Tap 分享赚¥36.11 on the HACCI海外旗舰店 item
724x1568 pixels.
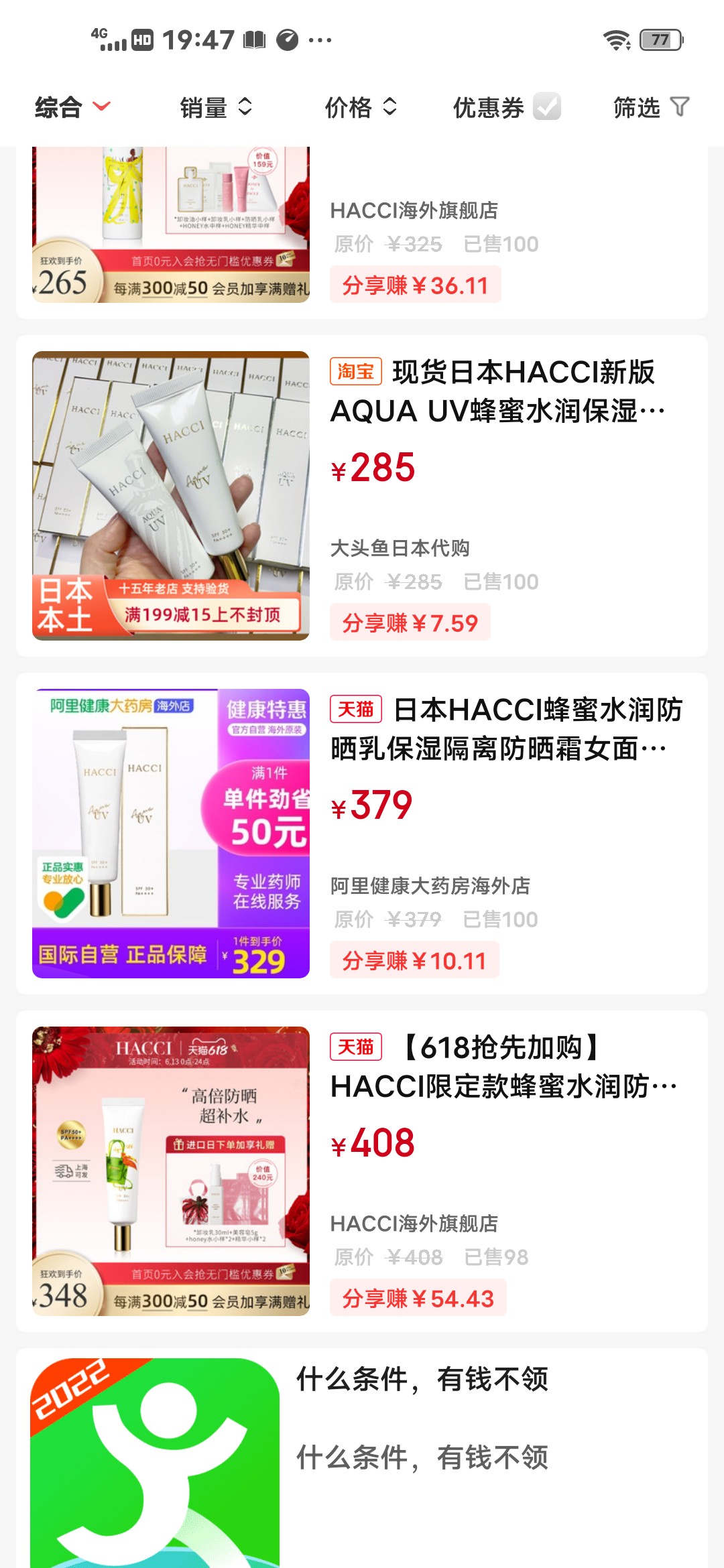pyautogui.click(x=415, y=285)
